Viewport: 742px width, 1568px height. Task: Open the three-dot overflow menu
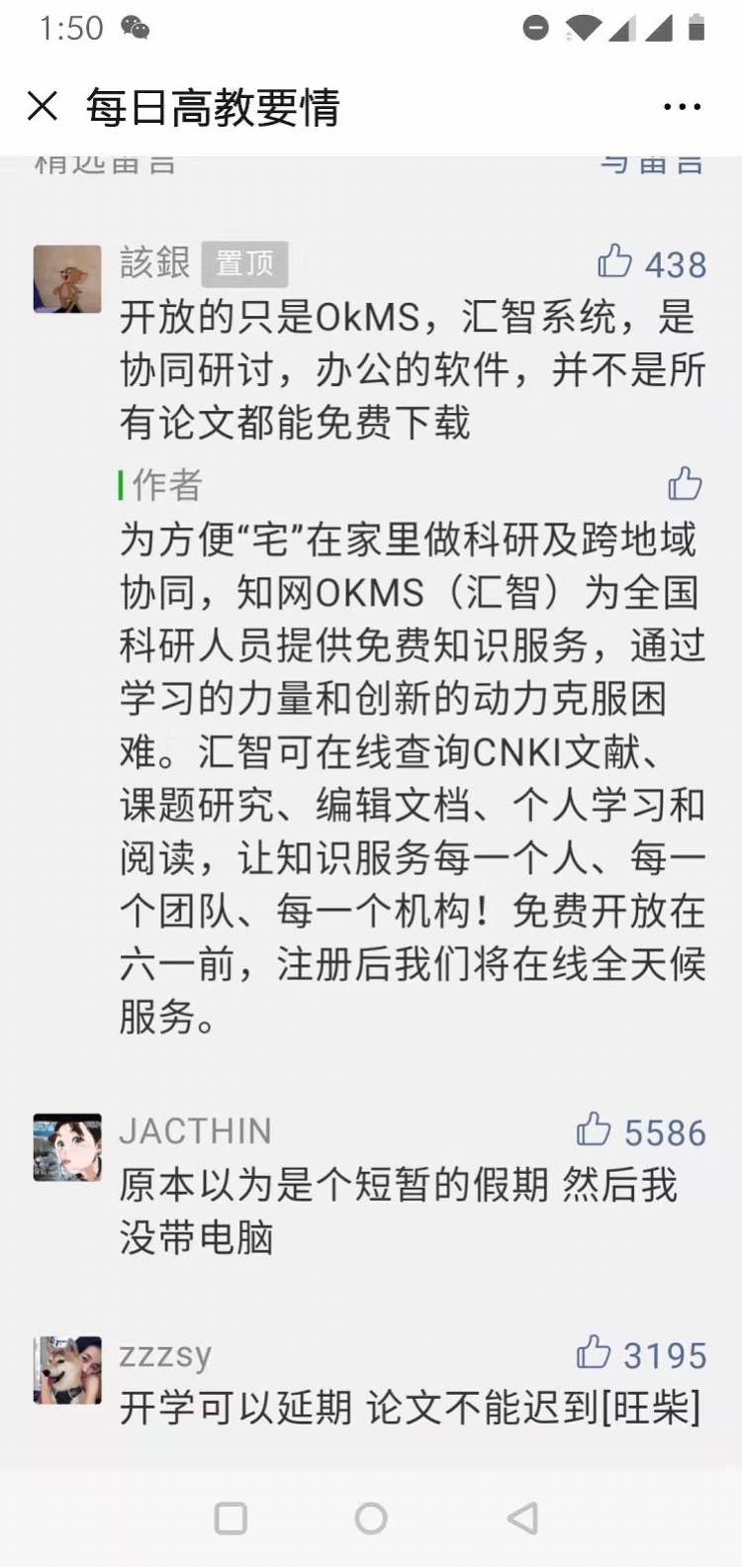[x=682, y=107]
